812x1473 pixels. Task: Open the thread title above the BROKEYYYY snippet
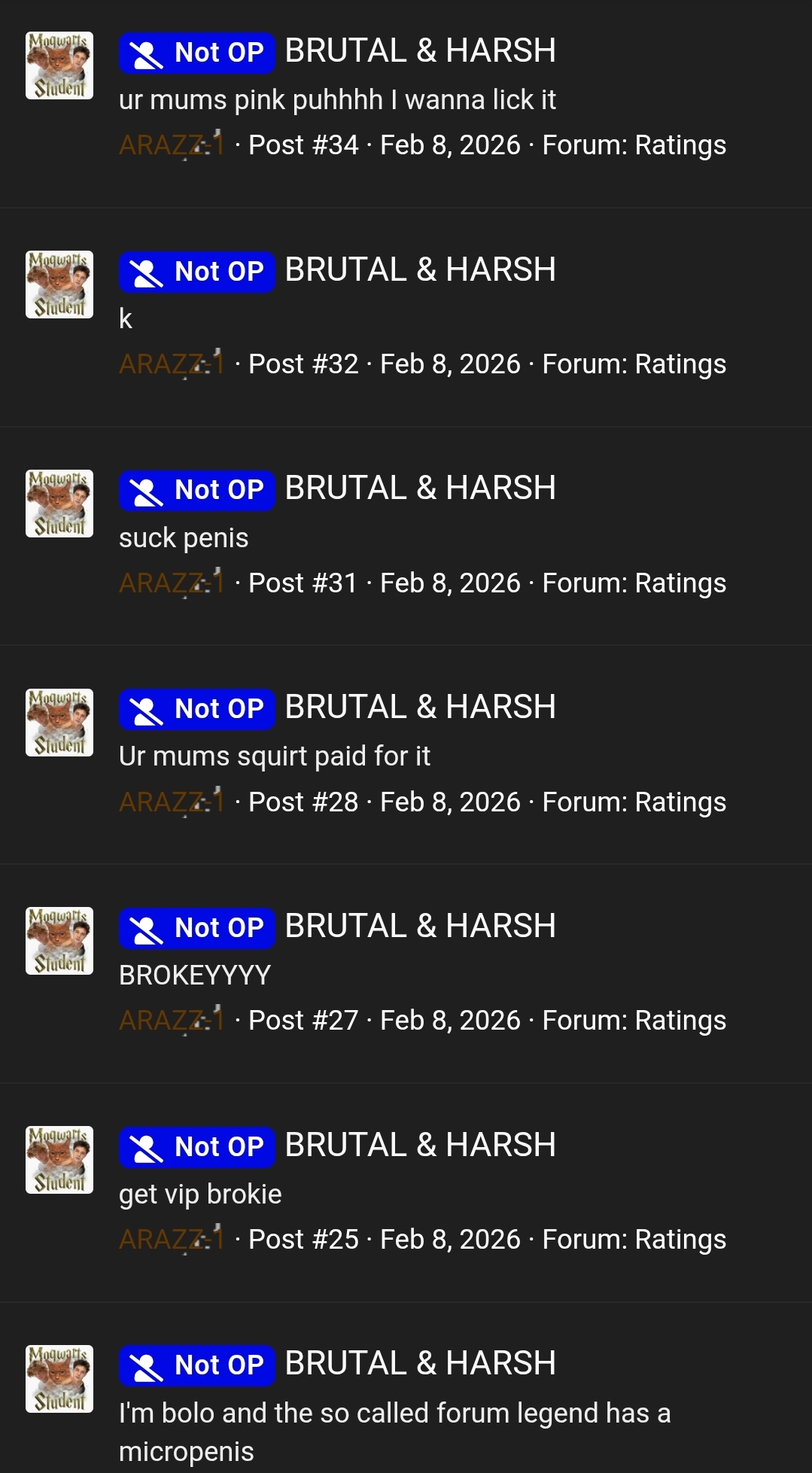tap(420, 927)
